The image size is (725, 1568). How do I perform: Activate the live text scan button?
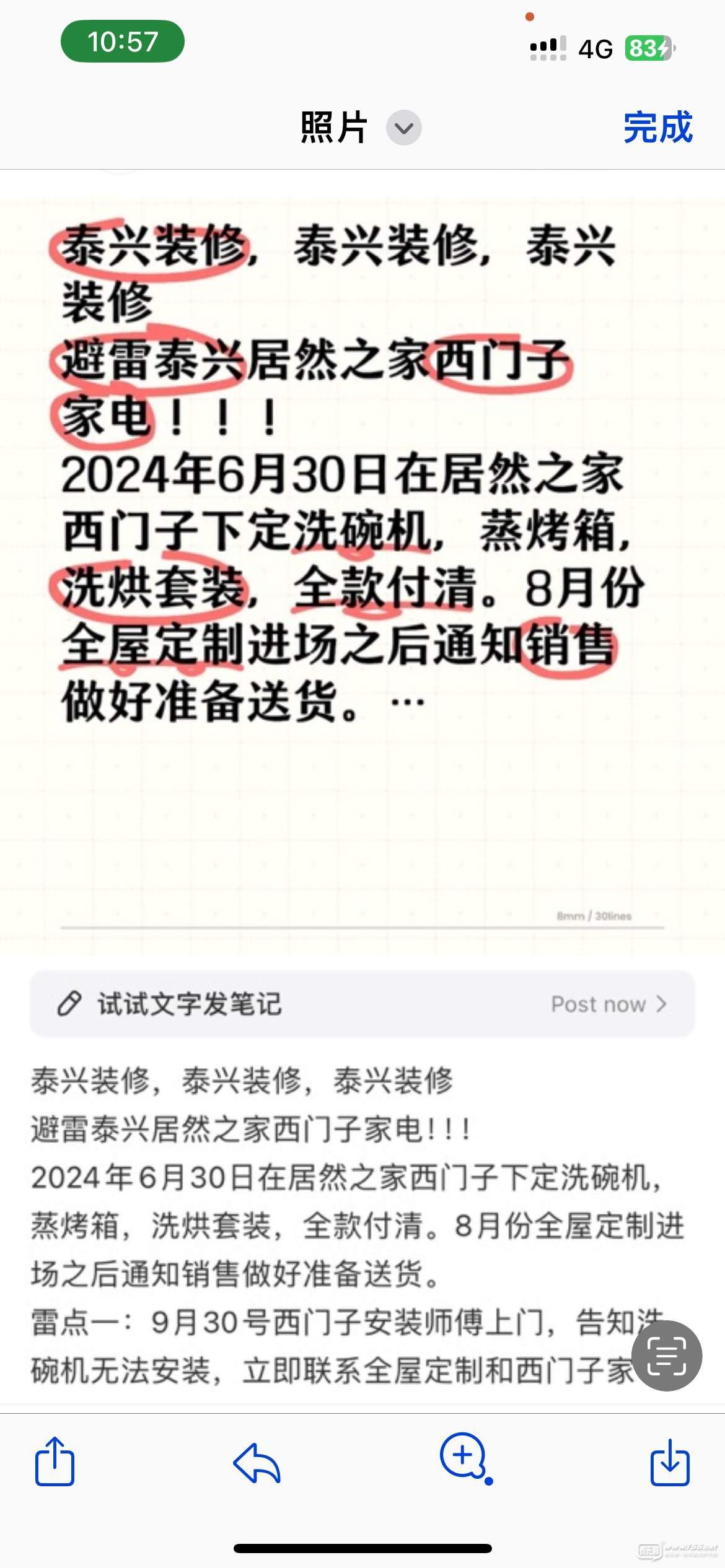click(666, 1356)
